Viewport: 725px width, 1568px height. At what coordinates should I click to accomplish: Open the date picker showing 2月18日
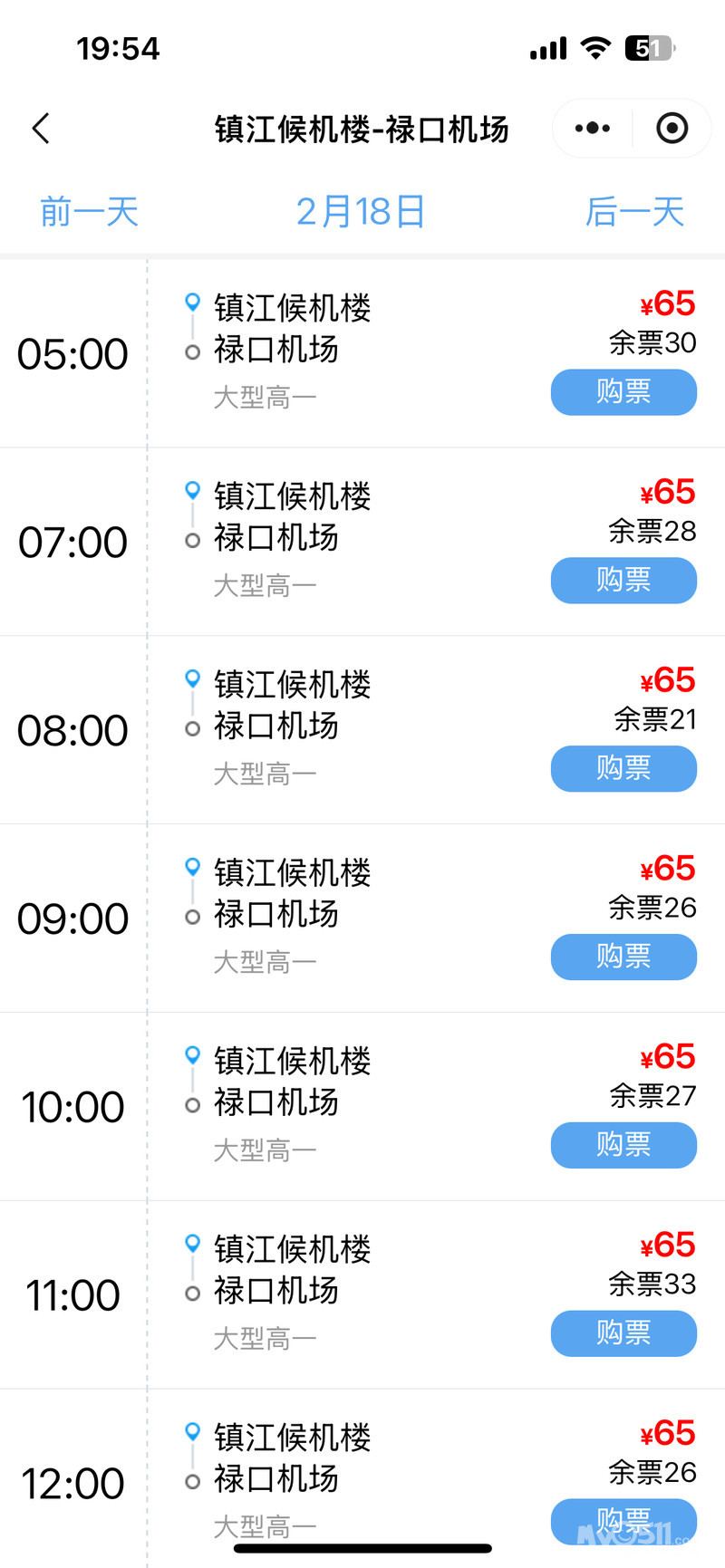[361, 212]
